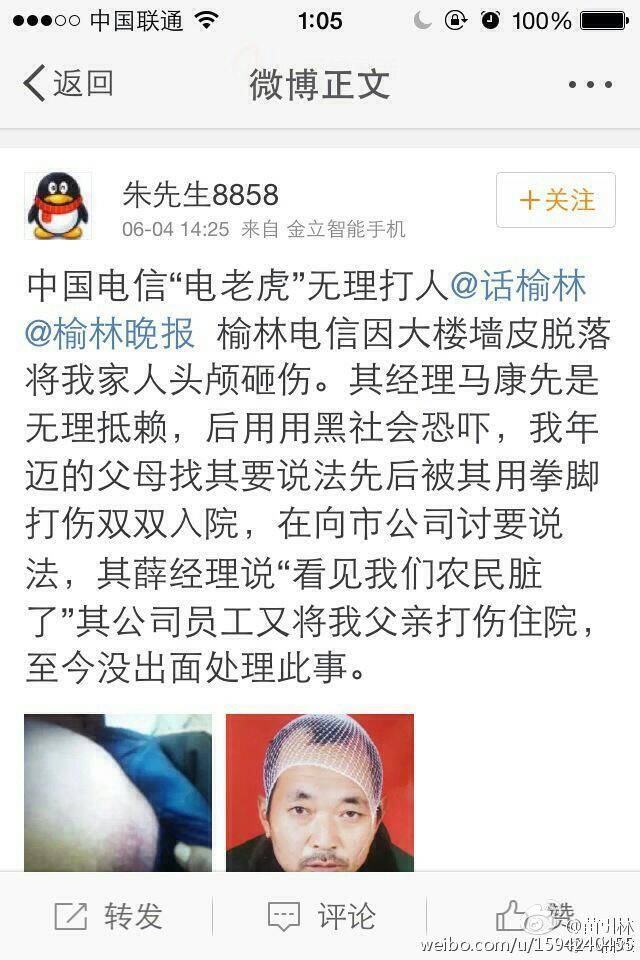Screen dimensions: 640x960
Task: Go back with the 返回 button
Action: [67, 84]
